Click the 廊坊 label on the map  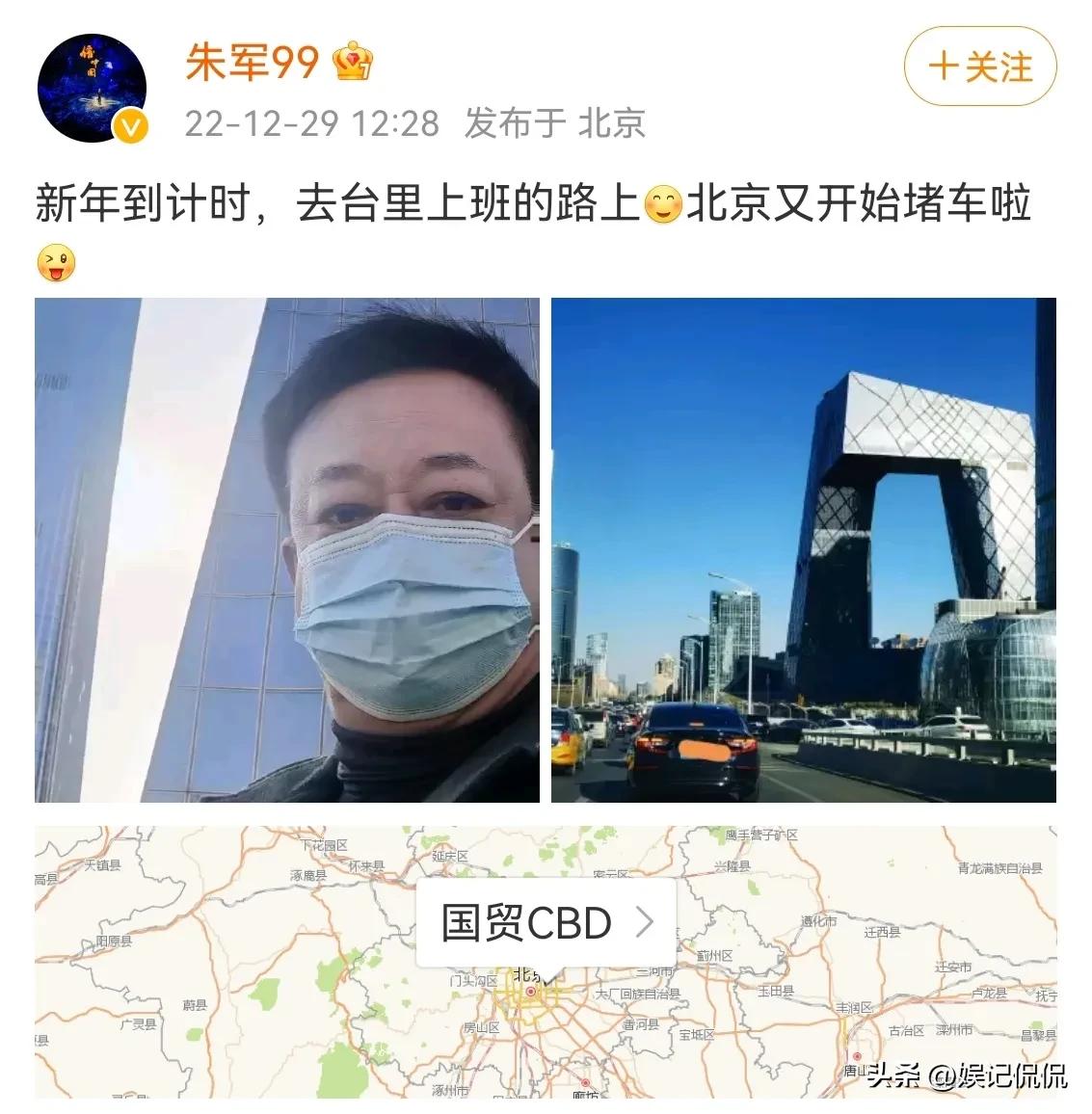(584, 1095)
